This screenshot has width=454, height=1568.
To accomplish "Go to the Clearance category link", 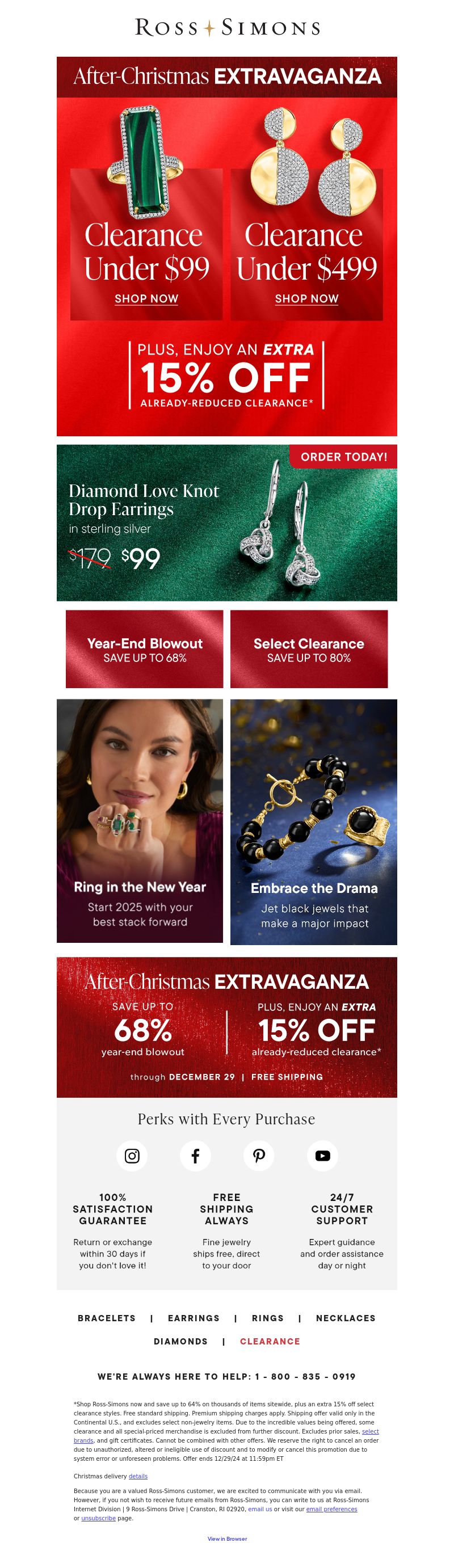I will pos(270,1342).
